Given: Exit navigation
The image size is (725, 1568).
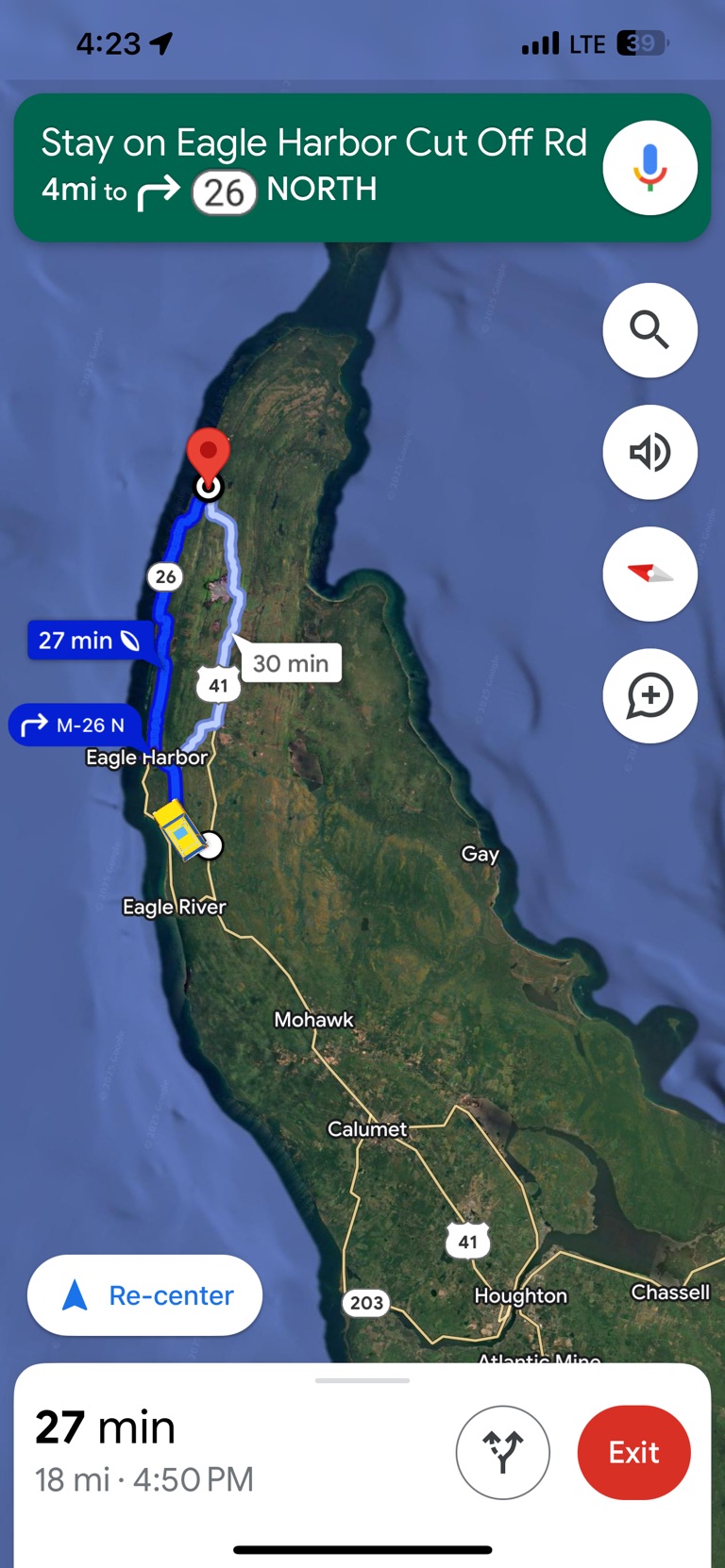Looking at the screenshot, I should pyautogui.click(x=633, y=1452).
